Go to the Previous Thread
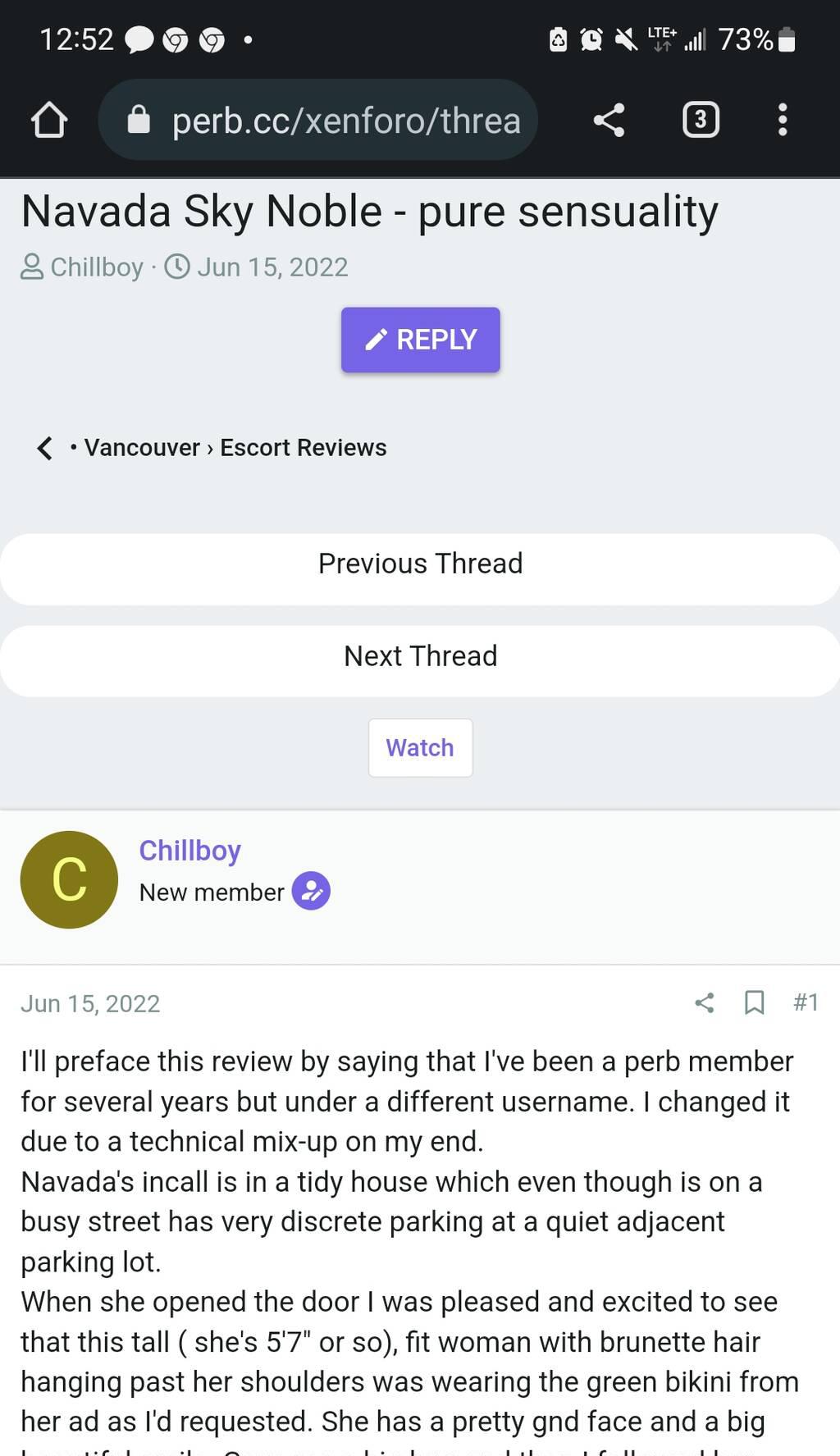840x1456 pixels. [x=420, y=564]
